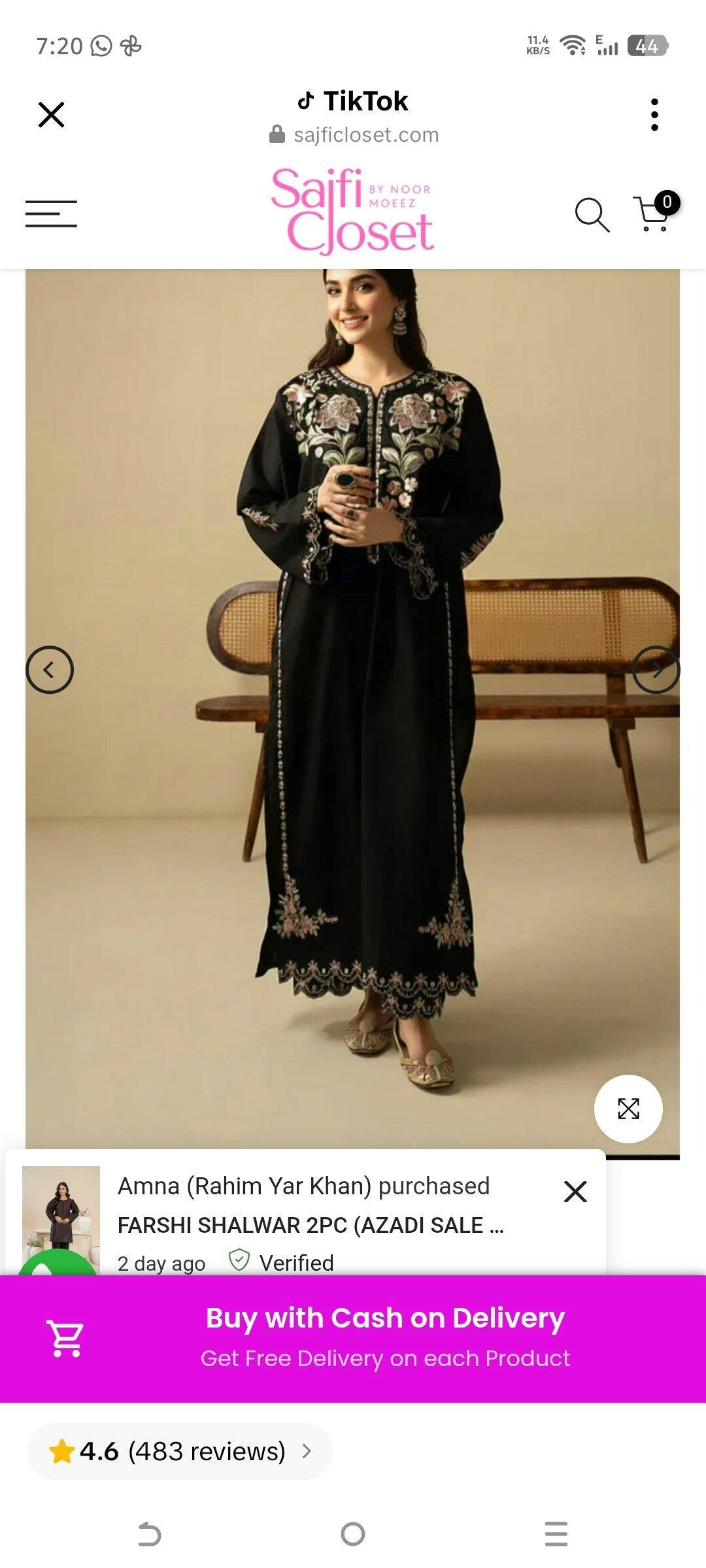Screen dimensions: 706x1568
Task: Open the browser overflow menu
Action: click(x=654, y=115)
